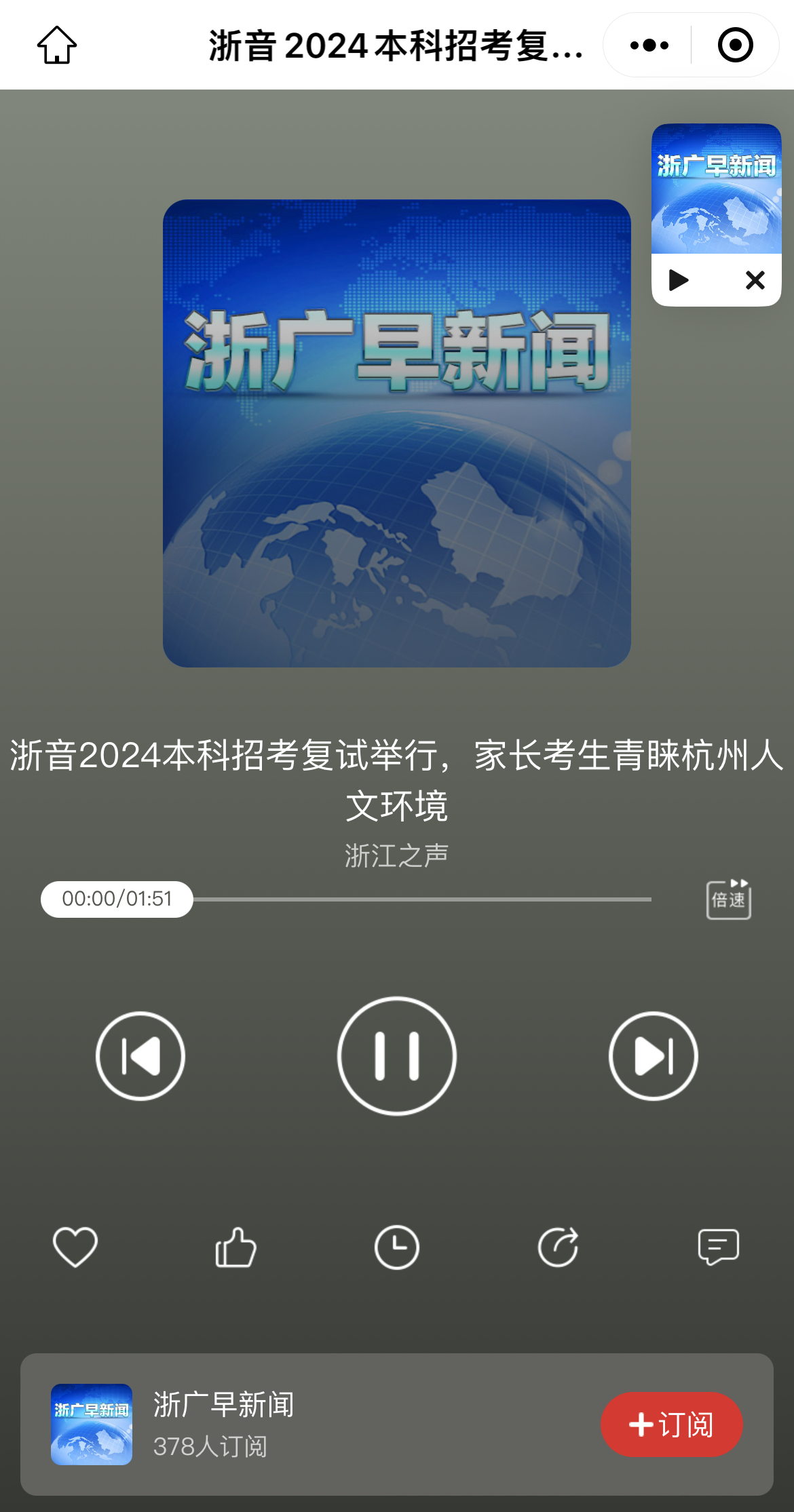
Task: Skip to the next track
Action: [653, 1055]
